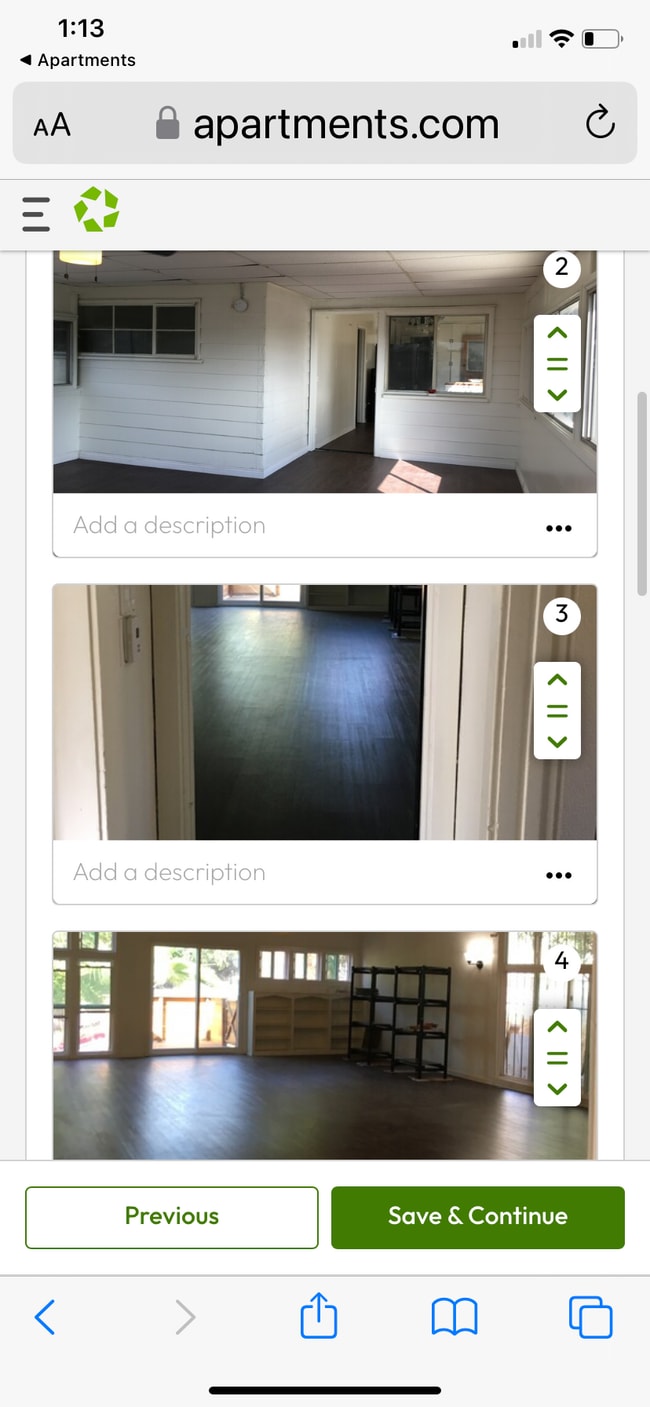Move photo 3 down

pos(558,742)
